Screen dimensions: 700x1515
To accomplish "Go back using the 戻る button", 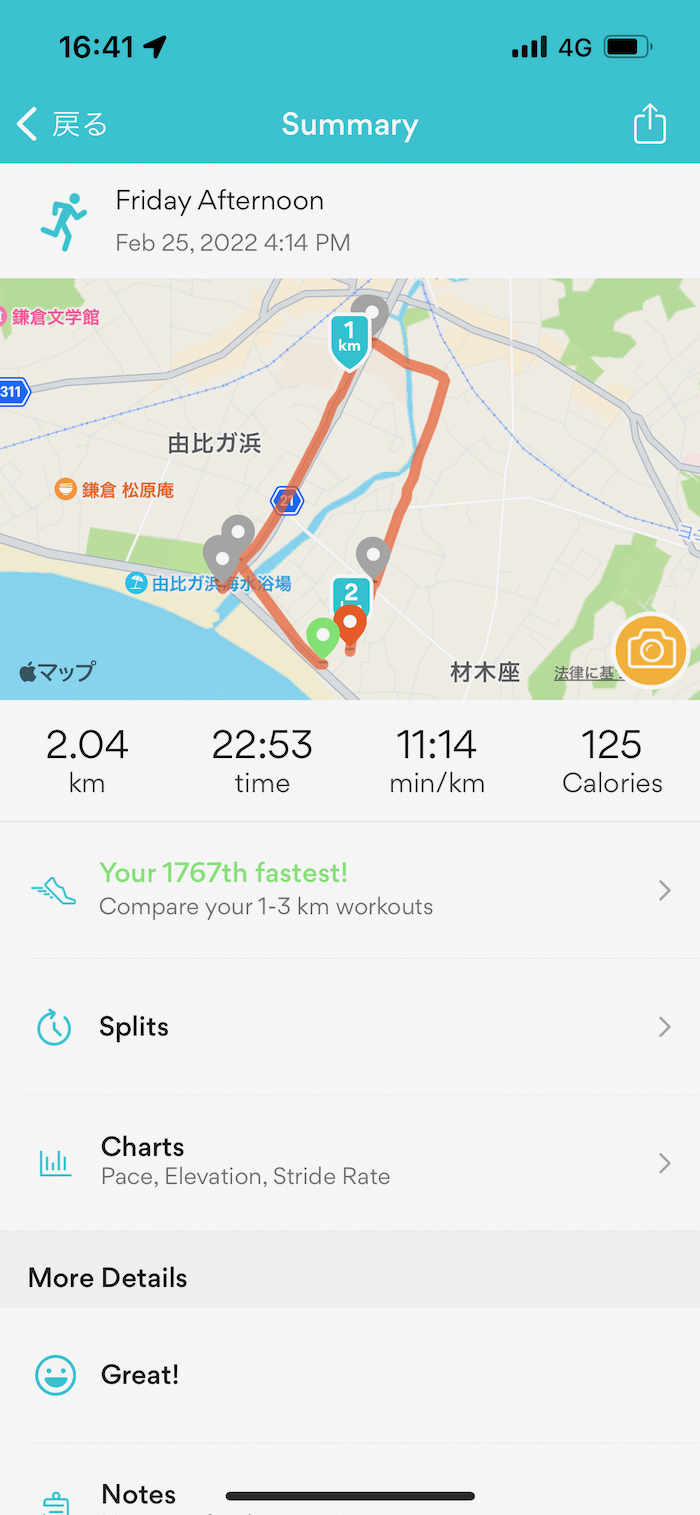I will coord(62,125).
